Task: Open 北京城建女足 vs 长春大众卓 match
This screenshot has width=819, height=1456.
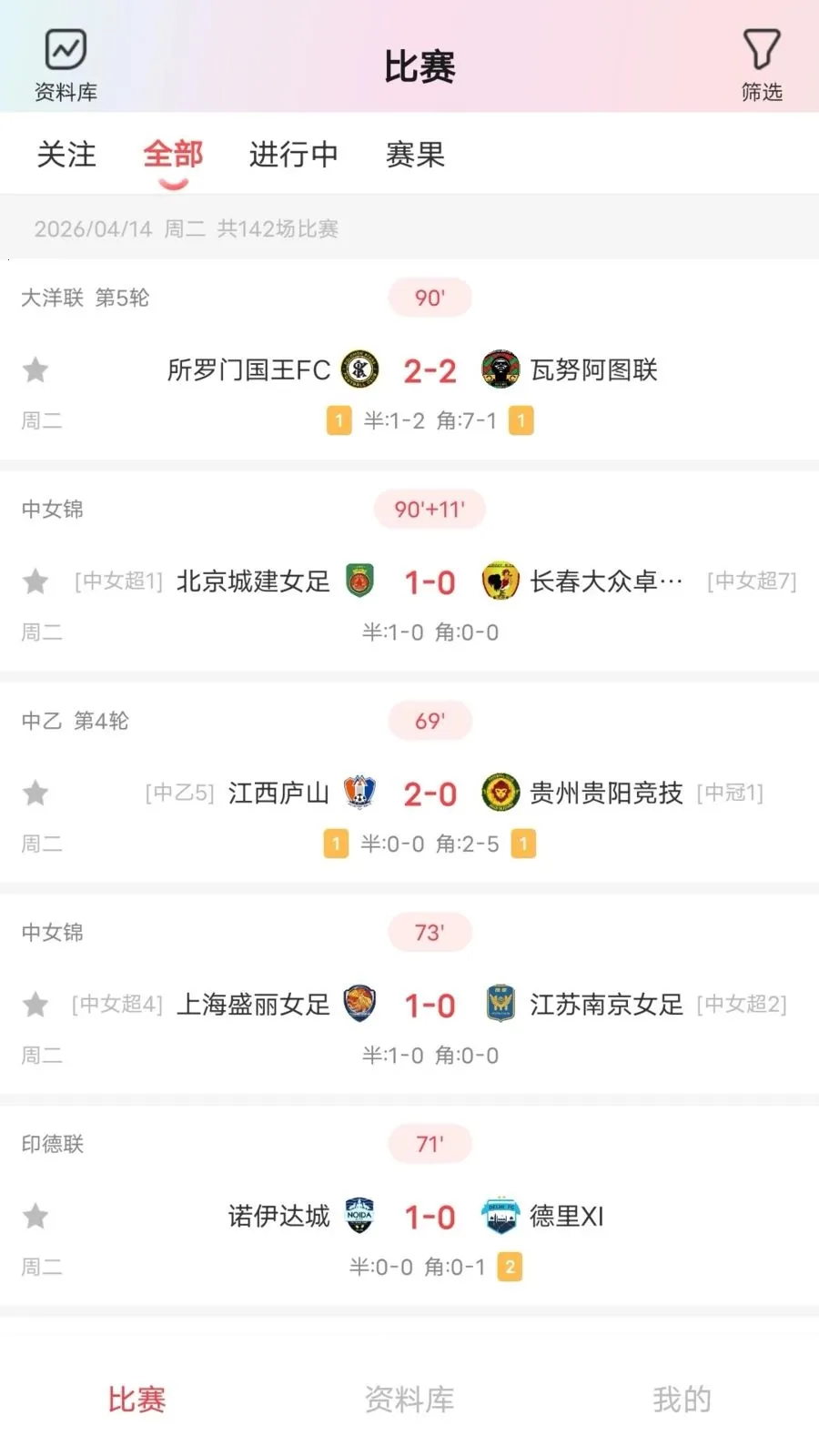Action: point(430,581)
